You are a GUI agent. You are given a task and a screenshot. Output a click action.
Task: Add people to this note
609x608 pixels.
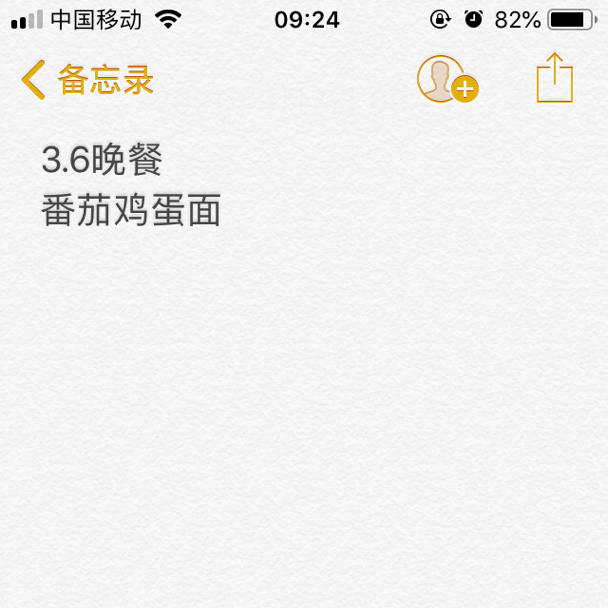[x=446, y=80]
